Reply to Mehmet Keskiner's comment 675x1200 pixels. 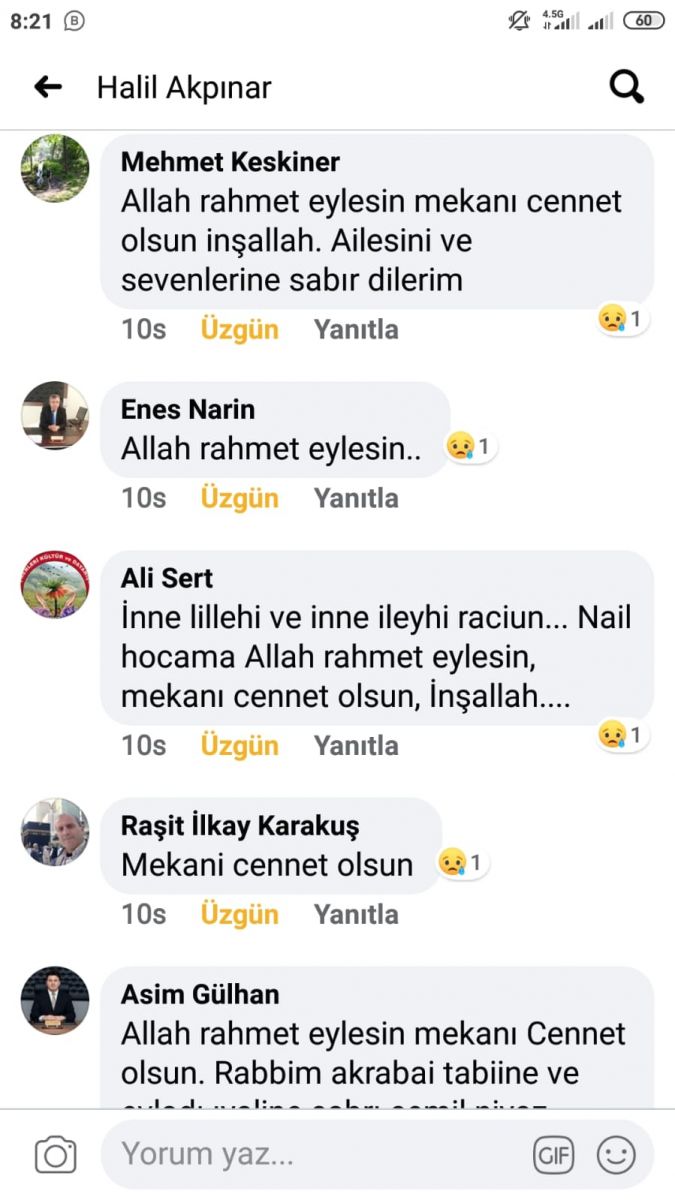pos(356,329)
